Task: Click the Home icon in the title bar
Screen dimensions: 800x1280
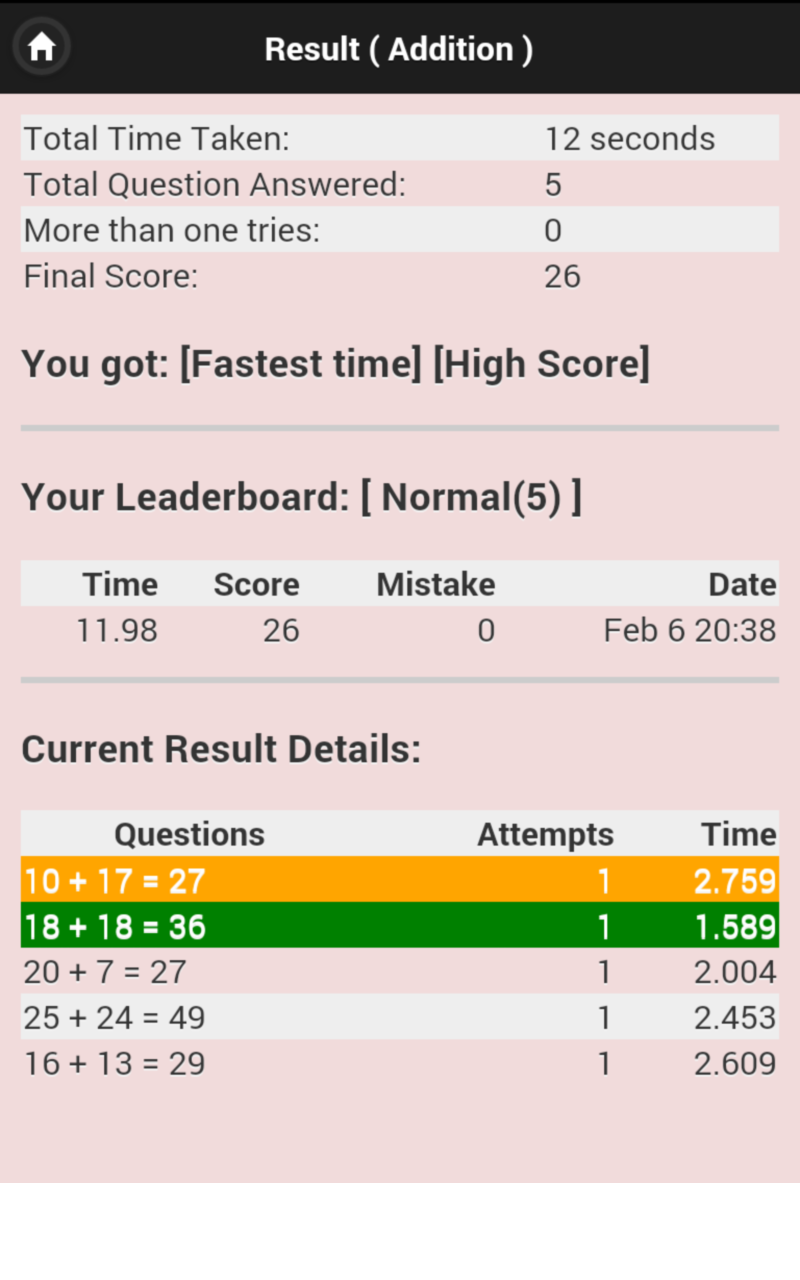Action: click(x=41, y=46)
